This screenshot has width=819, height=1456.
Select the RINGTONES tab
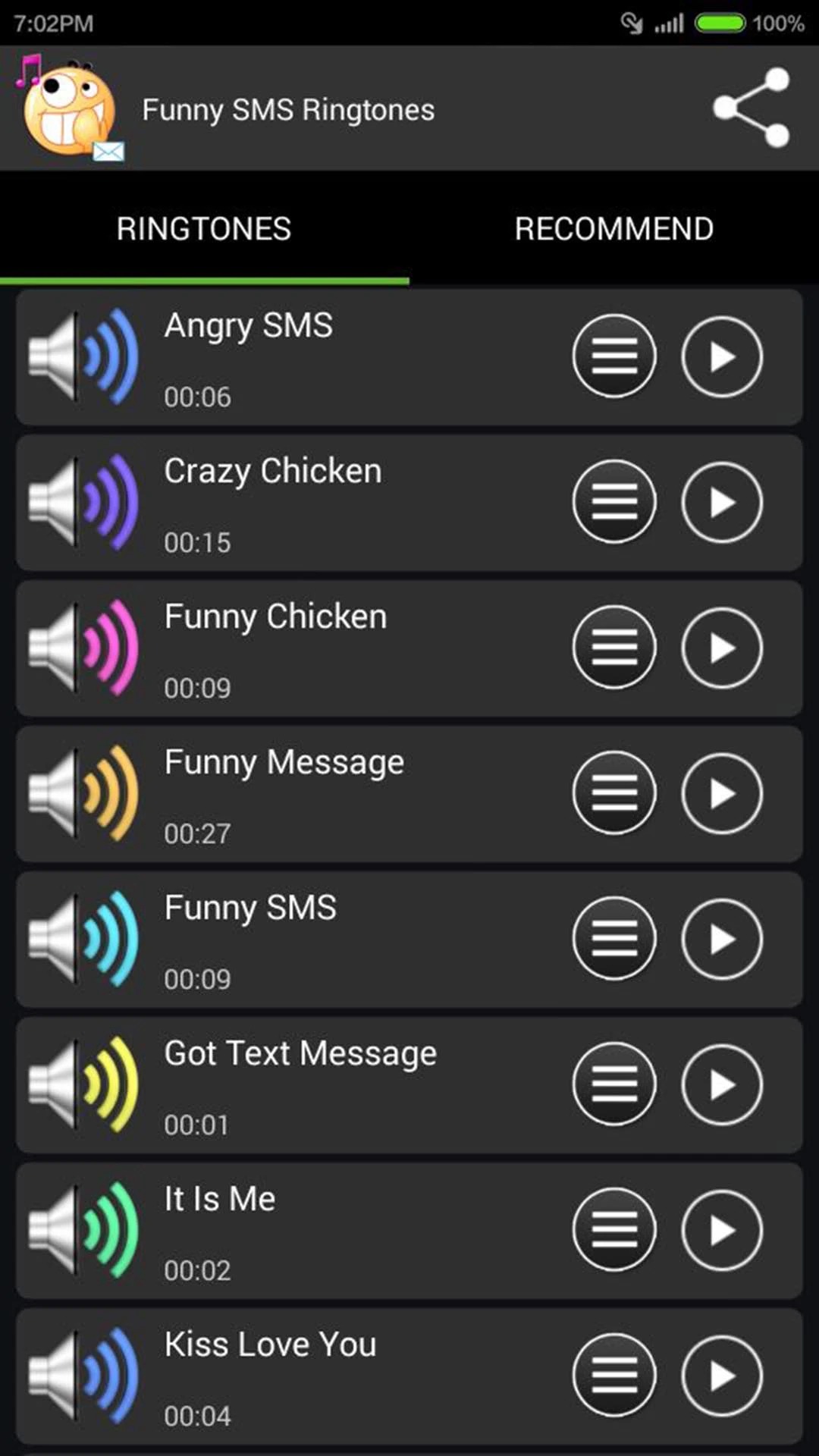(x=204, y=227)
